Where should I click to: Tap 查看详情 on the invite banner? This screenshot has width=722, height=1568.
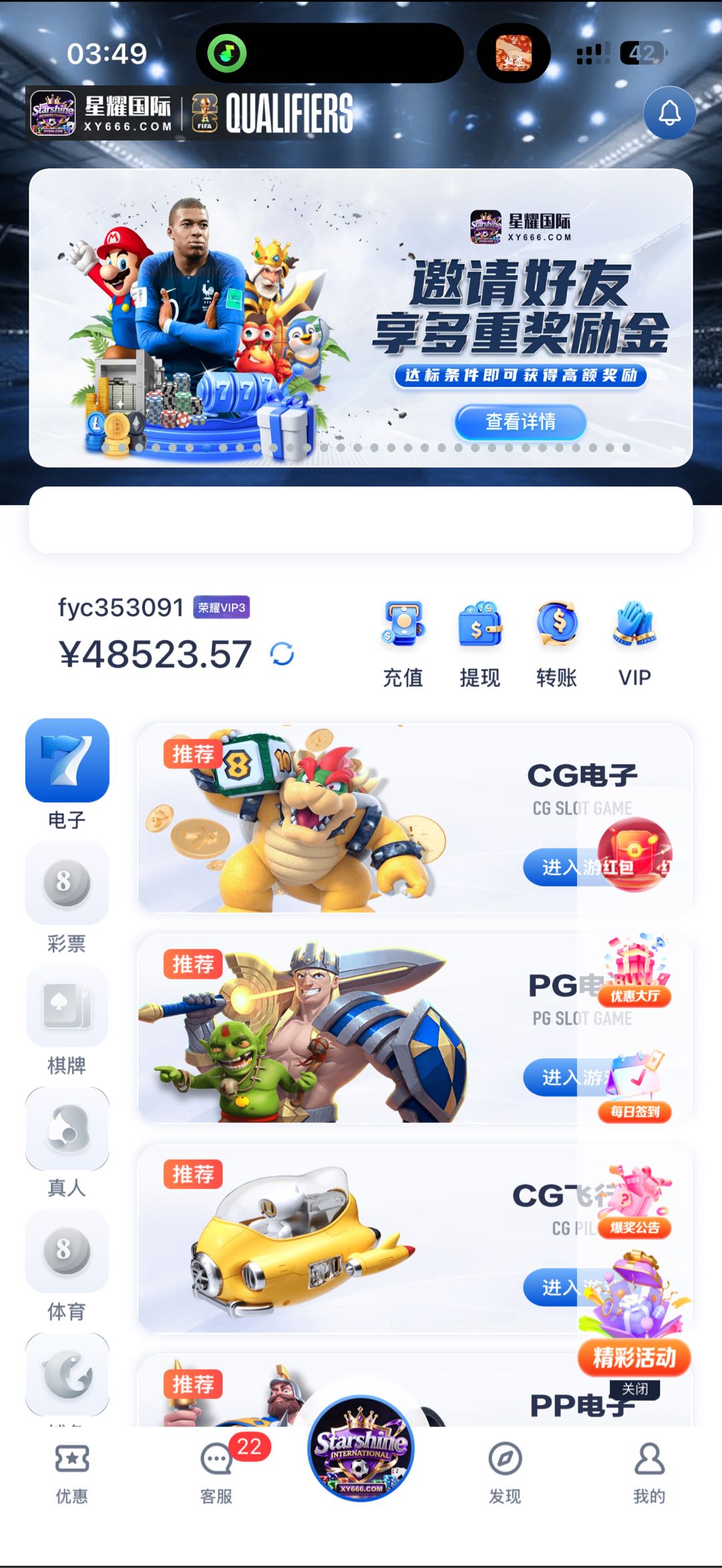520,422
